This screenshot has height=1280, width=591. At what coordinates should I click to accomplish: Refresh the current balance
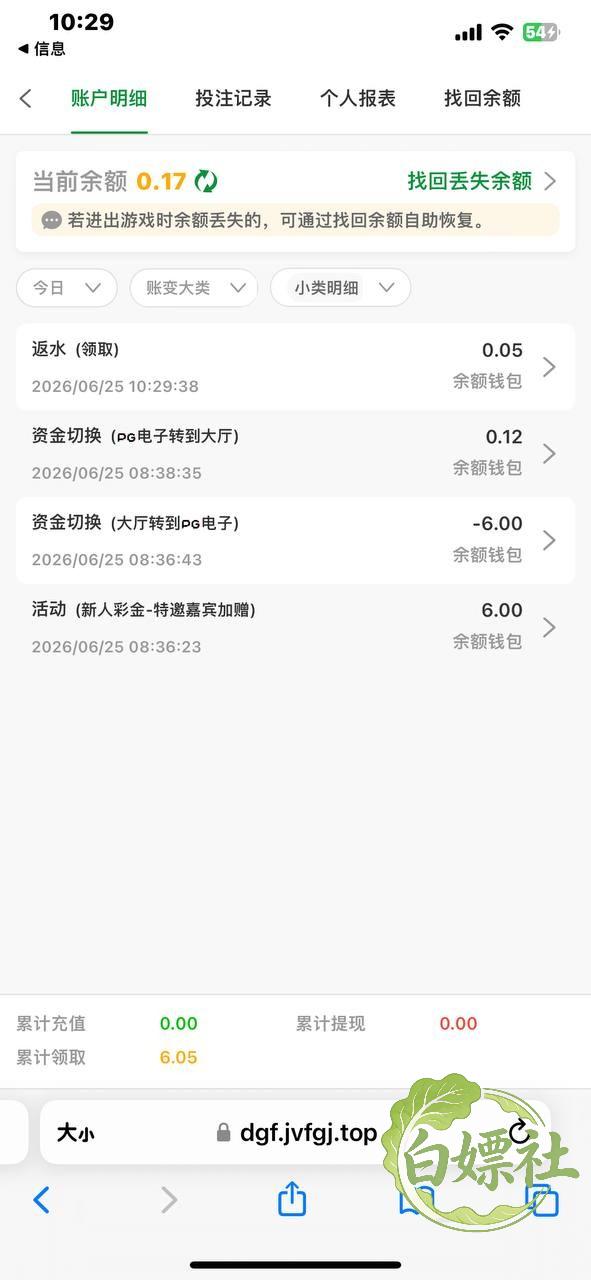206,181
